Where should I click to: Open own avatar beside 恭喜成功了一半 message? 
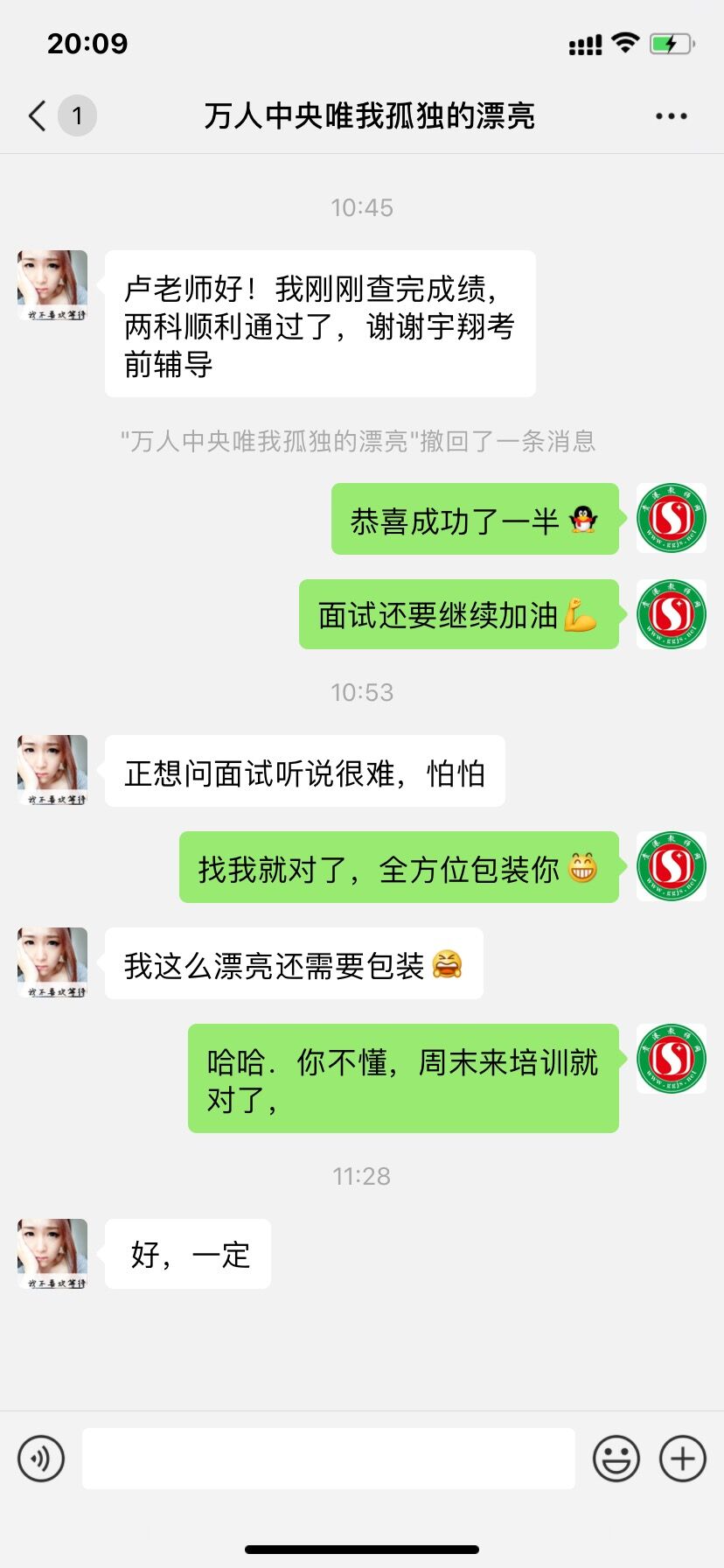tap(671, 518)
